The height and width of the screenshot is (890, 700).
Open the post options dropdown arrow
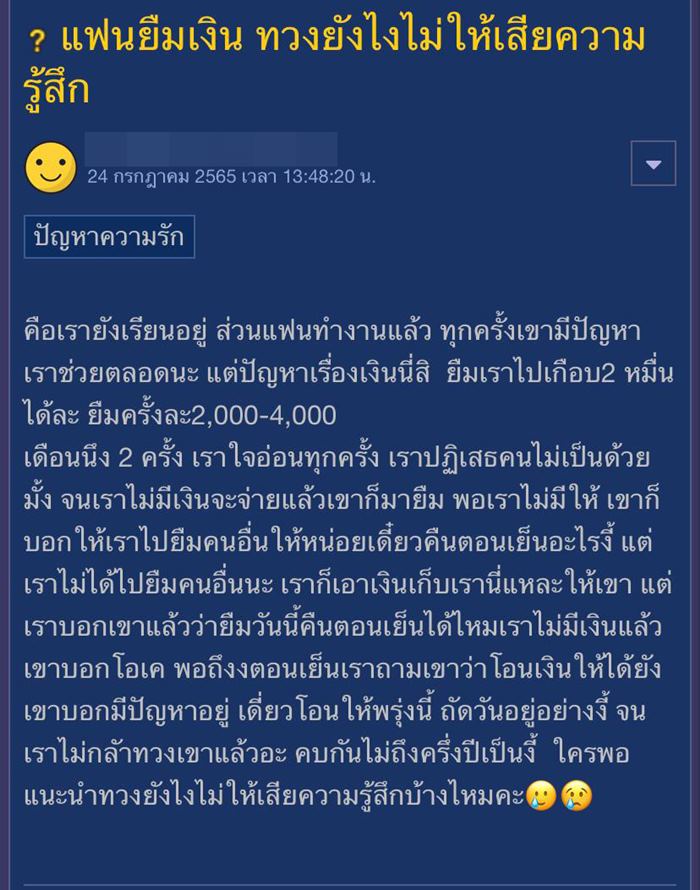pos(654,163)
